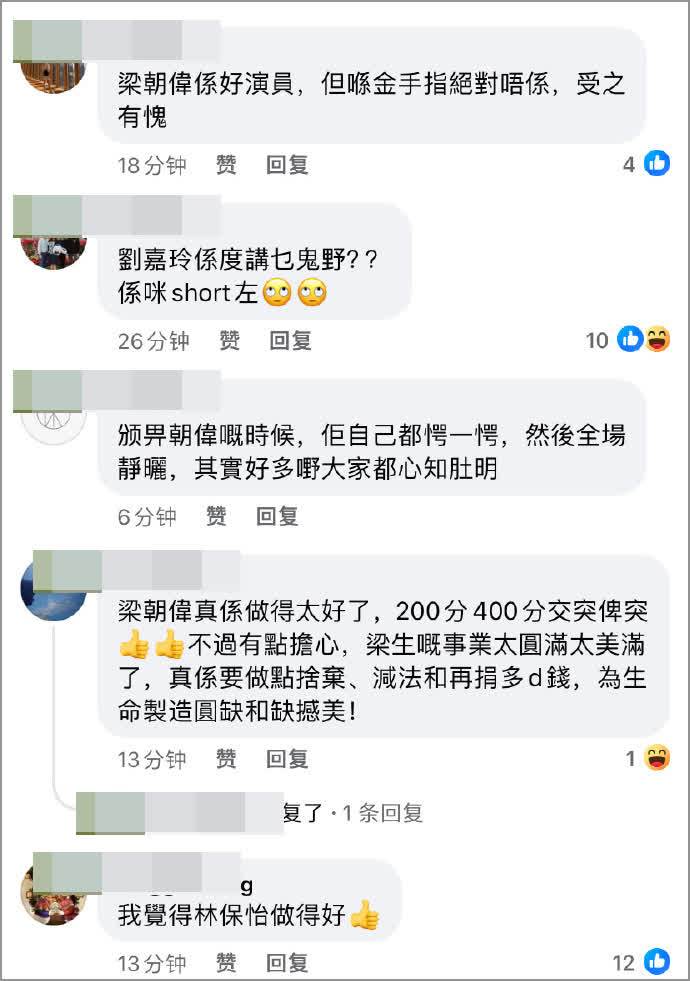The height and width of the screenshot is (981, 690).
Task: View reactions on the 劉嘉玲 comment
Action: [x=642, y=340]
